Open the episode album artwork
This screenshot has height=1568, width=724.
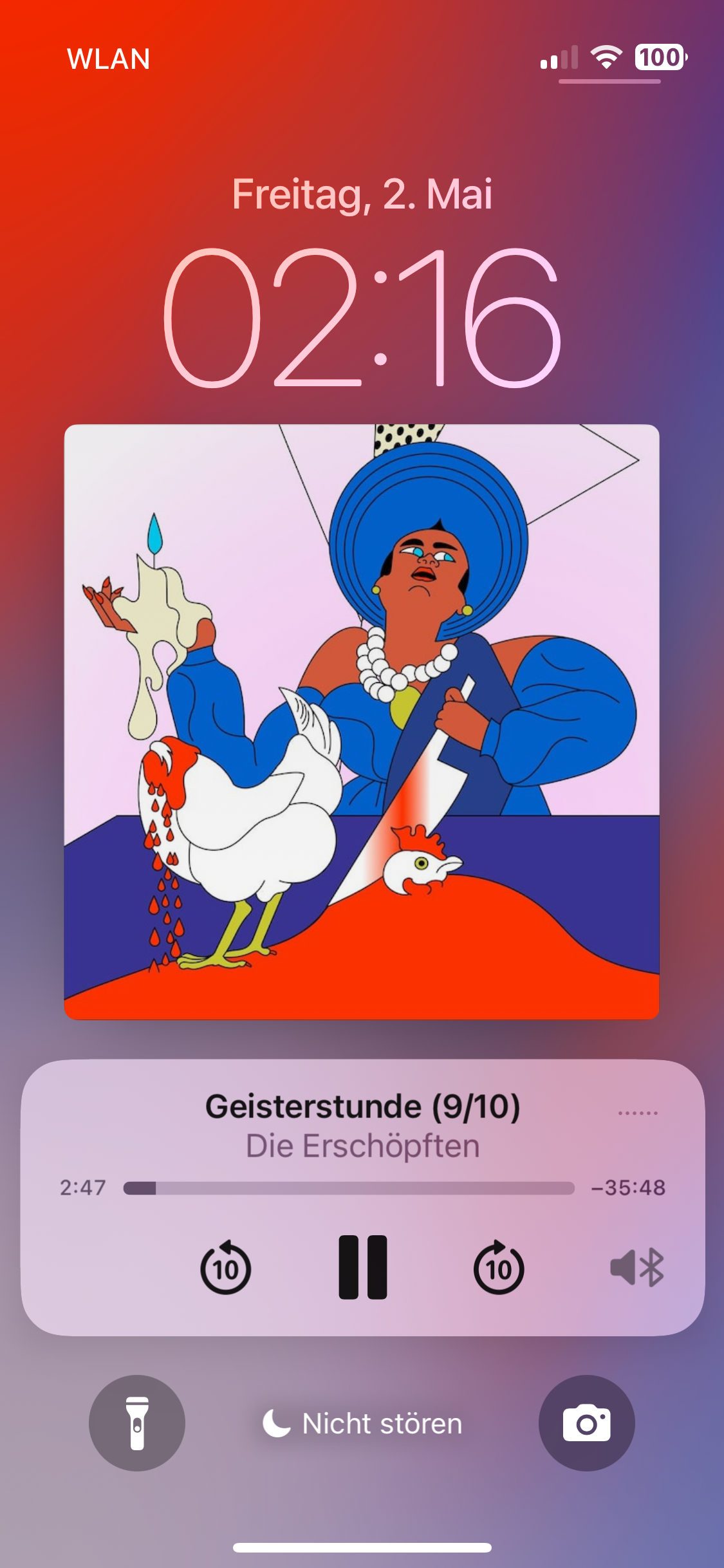pyautogui.click(x=362, y=722)
